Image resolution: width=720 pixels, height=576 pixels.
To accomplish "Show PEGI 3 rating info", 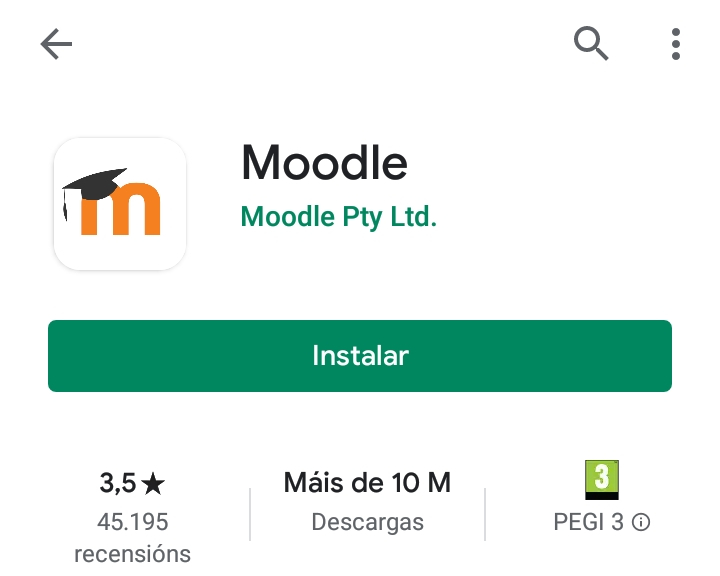I will (642, 522).
